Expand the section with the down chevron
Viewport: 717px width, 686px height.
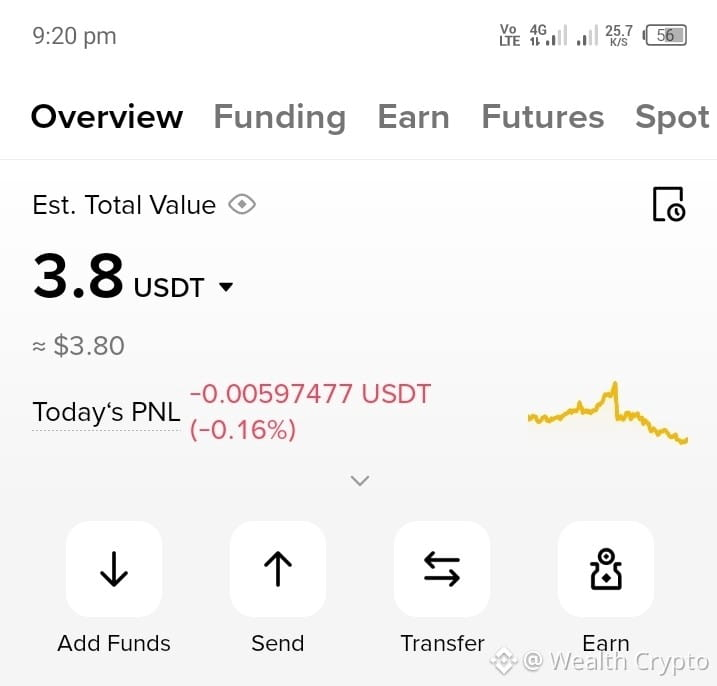359,480
